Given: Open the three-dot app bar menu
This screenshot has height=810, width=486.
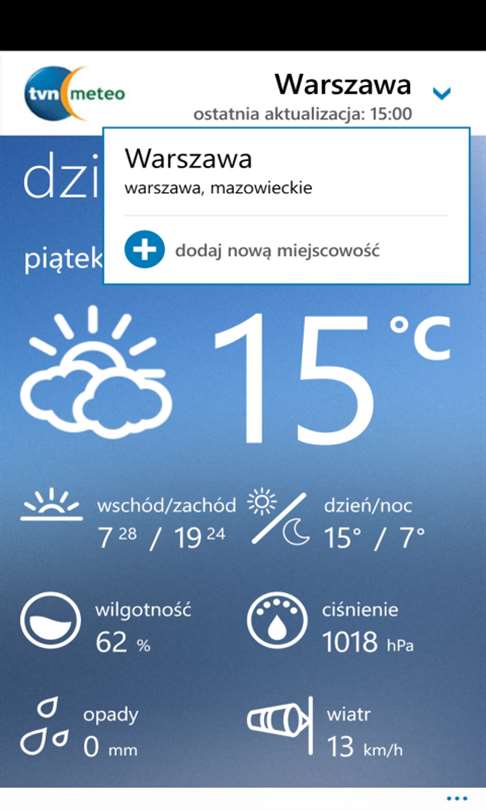Looking at the screenshot, I should (458, 799).
